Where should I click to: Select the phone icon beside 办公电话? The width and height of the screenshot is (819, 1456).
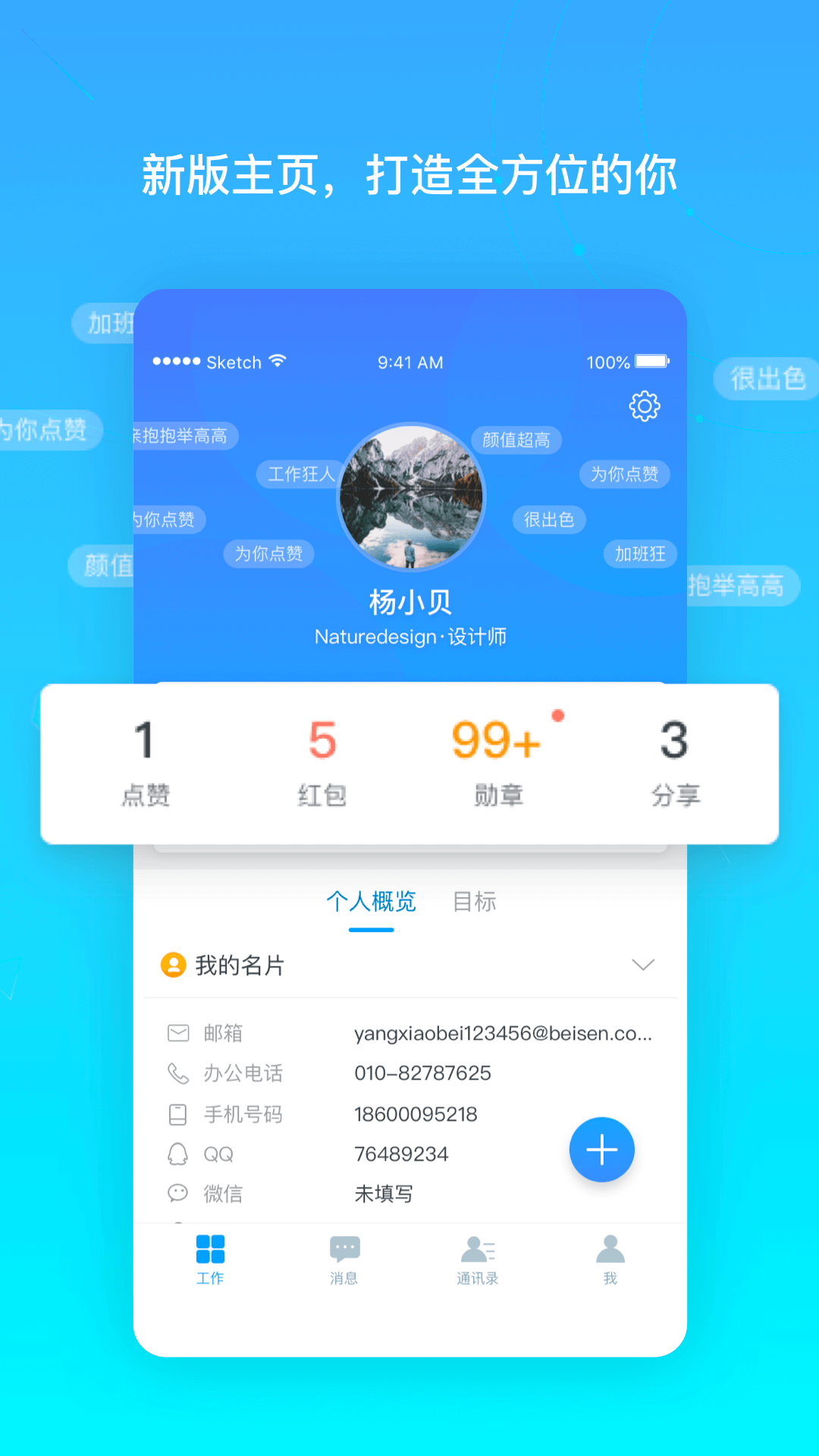177,1073
